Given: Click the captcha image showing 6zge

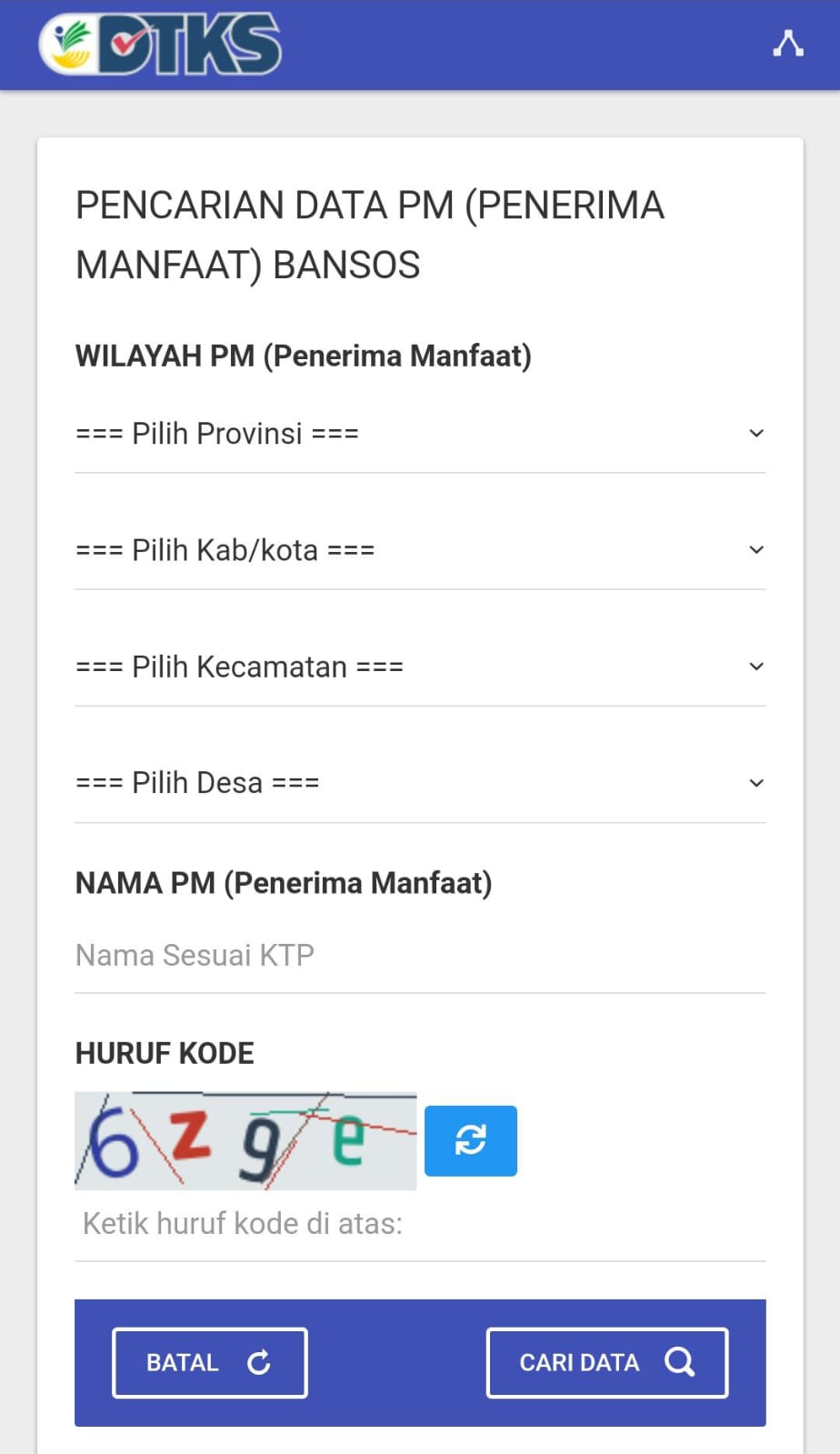Looking at the screenshot, I should pos(245,1140).
